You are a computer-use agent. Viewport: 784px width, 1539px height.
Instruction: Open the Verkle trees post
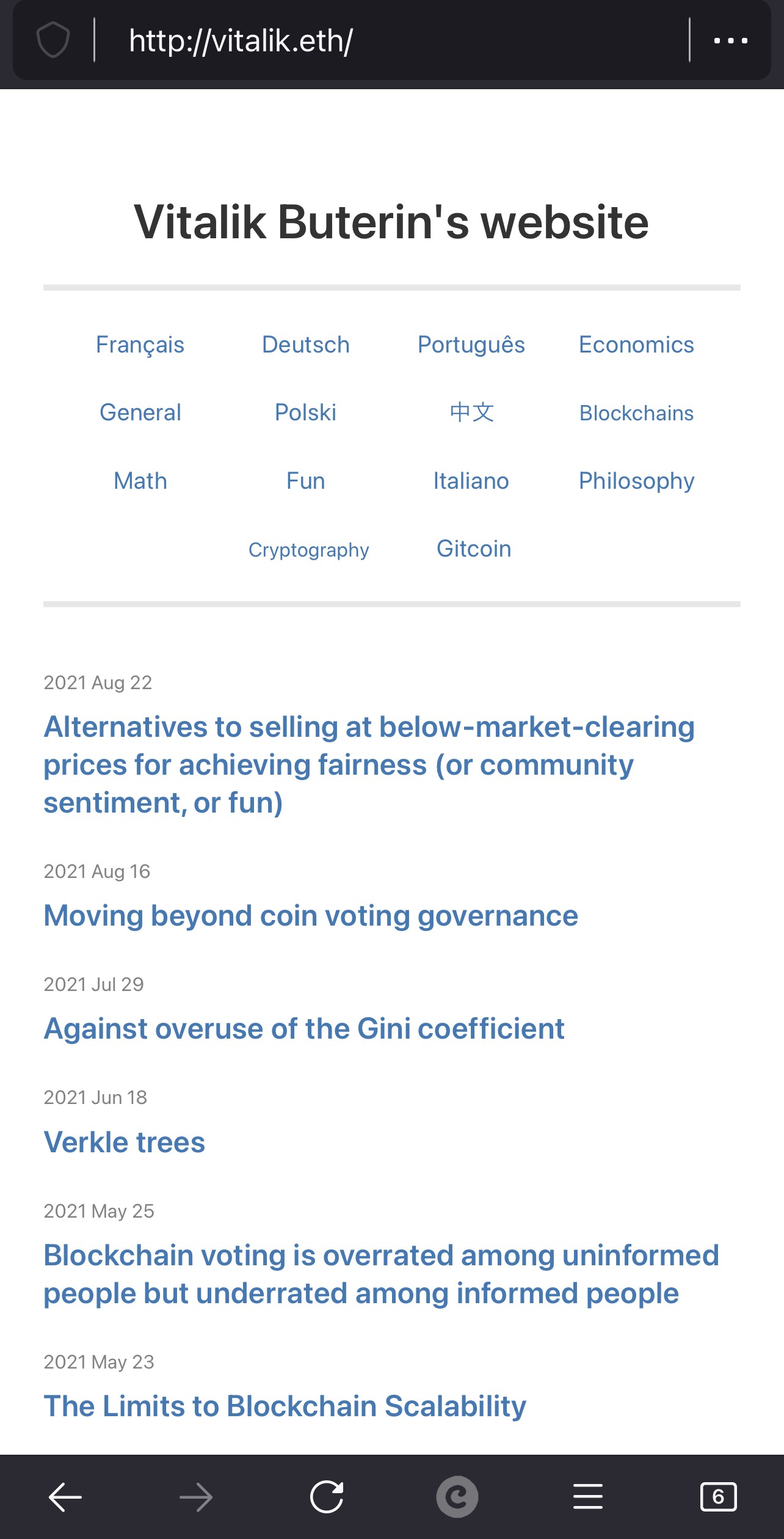click(x=125, y=1142)
